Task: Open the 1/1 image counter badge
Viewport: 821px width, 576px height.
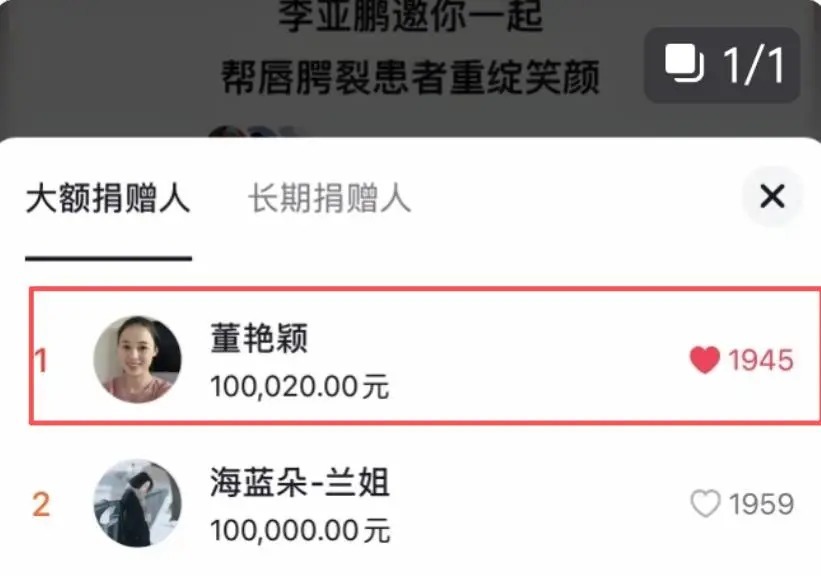Action: 722,65
